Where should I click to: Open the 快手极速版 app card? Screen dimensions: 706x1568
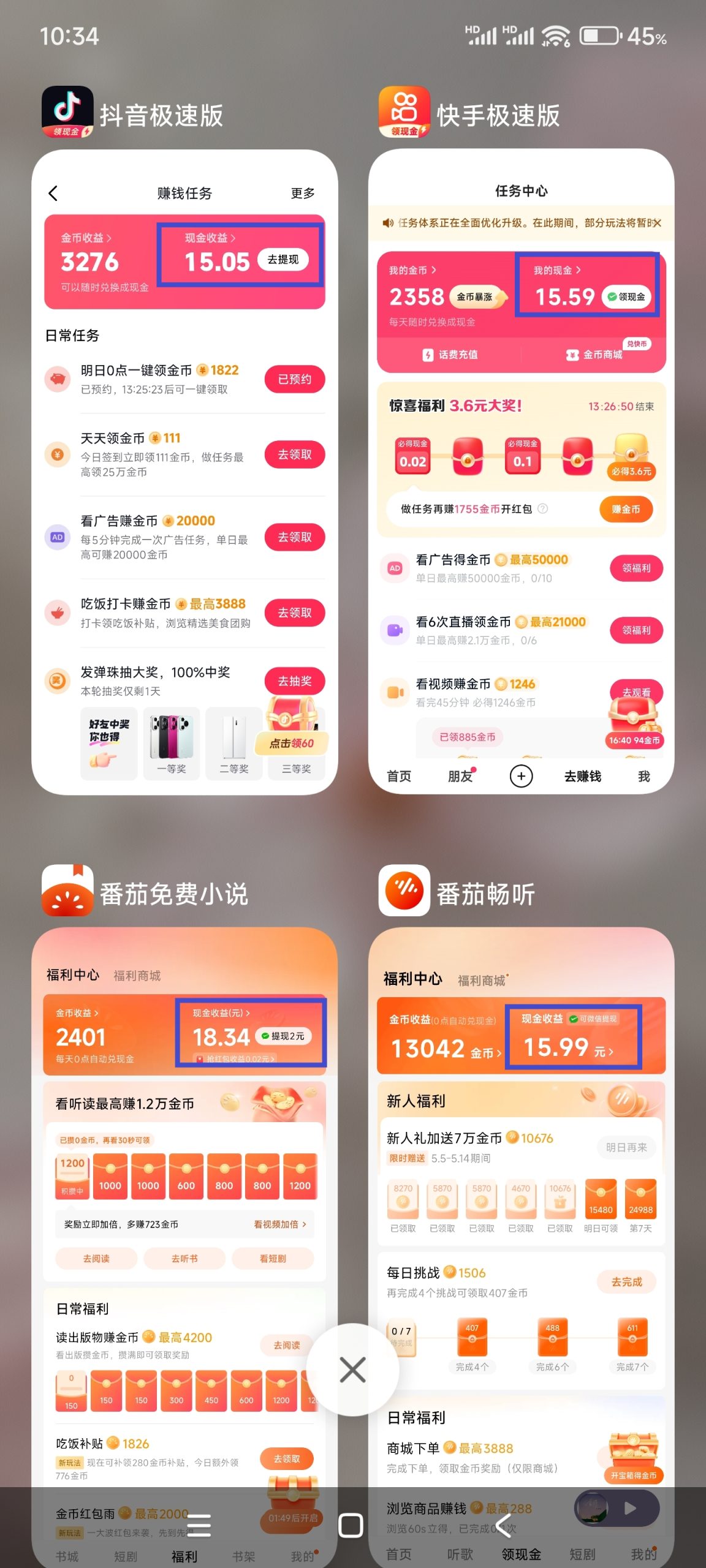tap(521, 472)
